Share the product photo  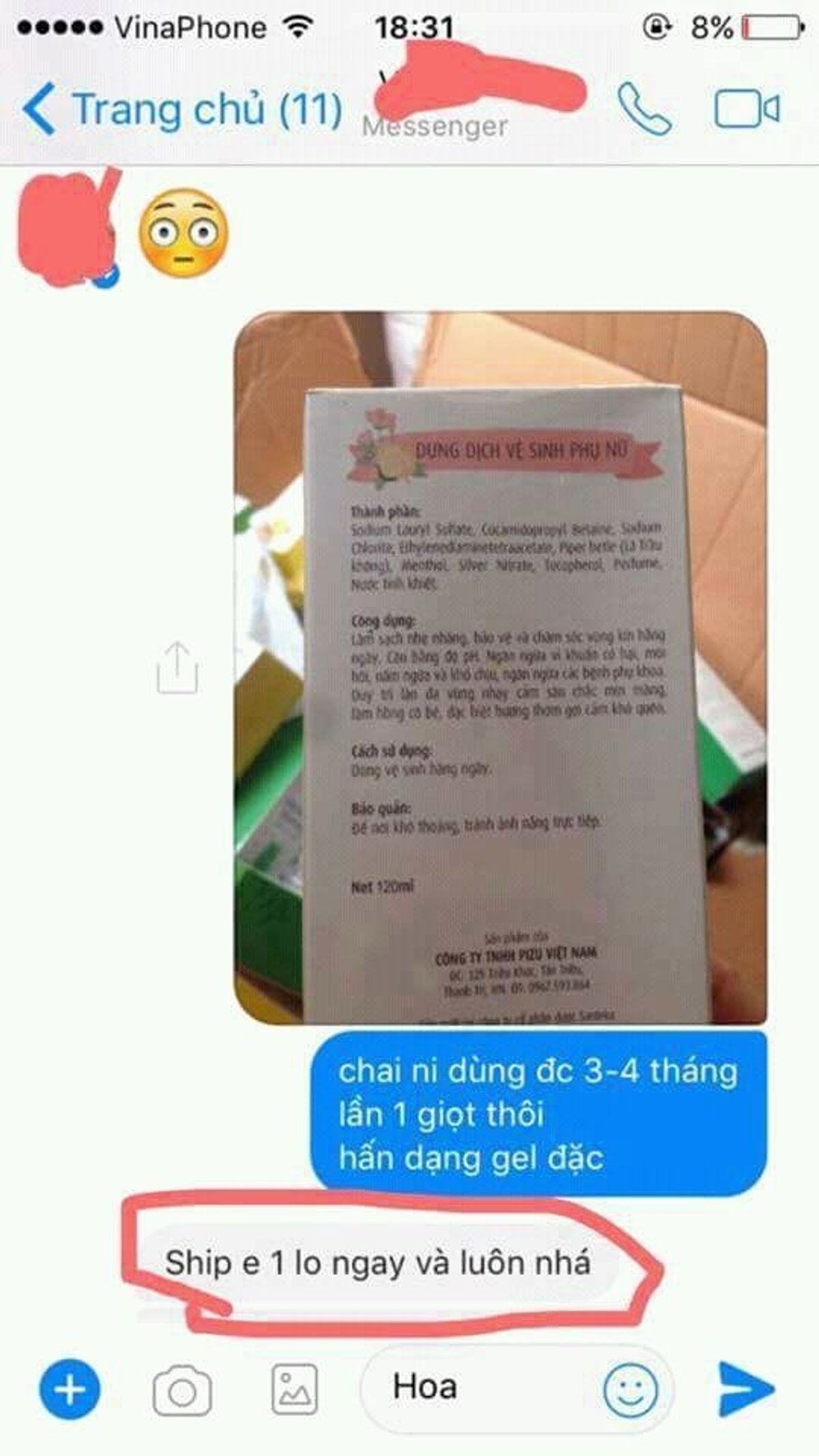coord(177,668)
